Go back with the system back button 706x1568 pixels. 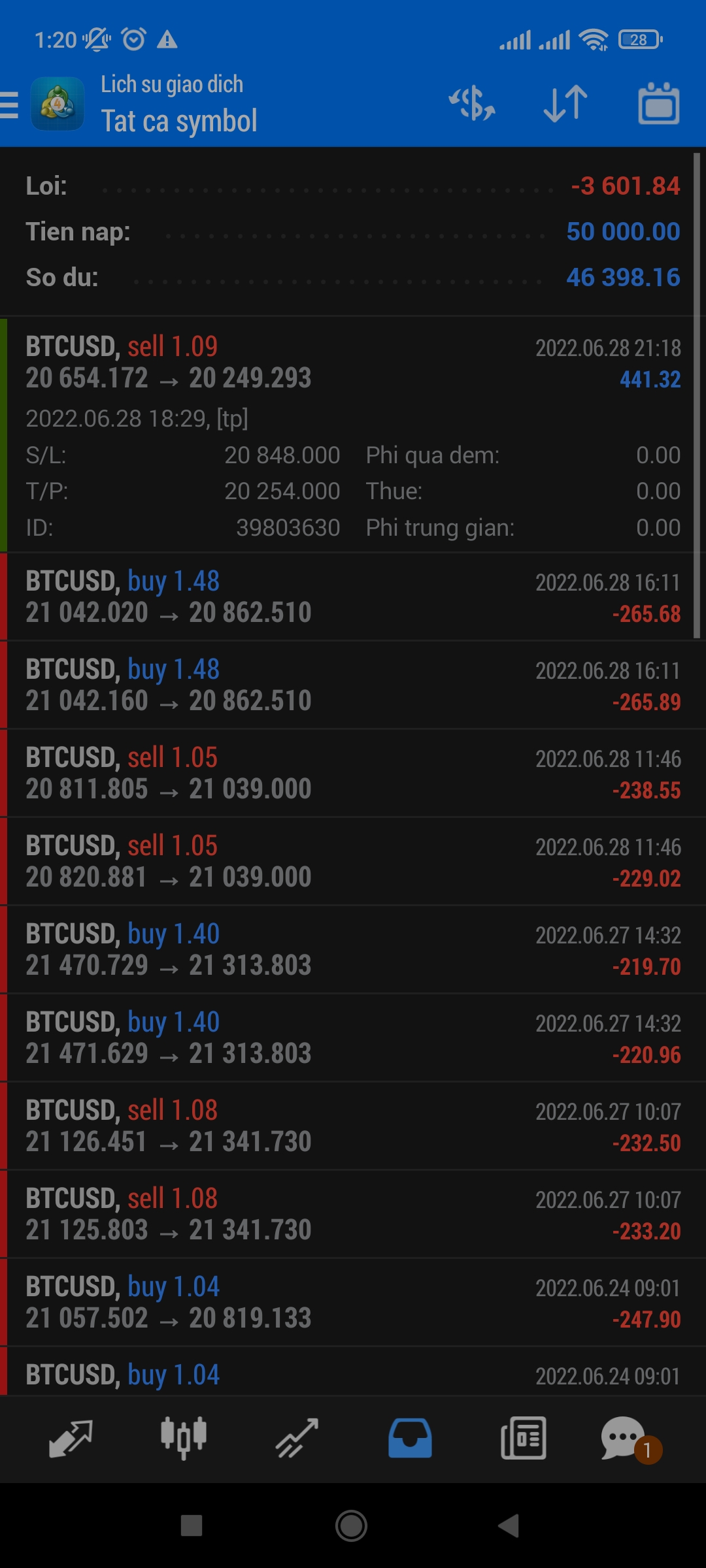click(509, 1526)
